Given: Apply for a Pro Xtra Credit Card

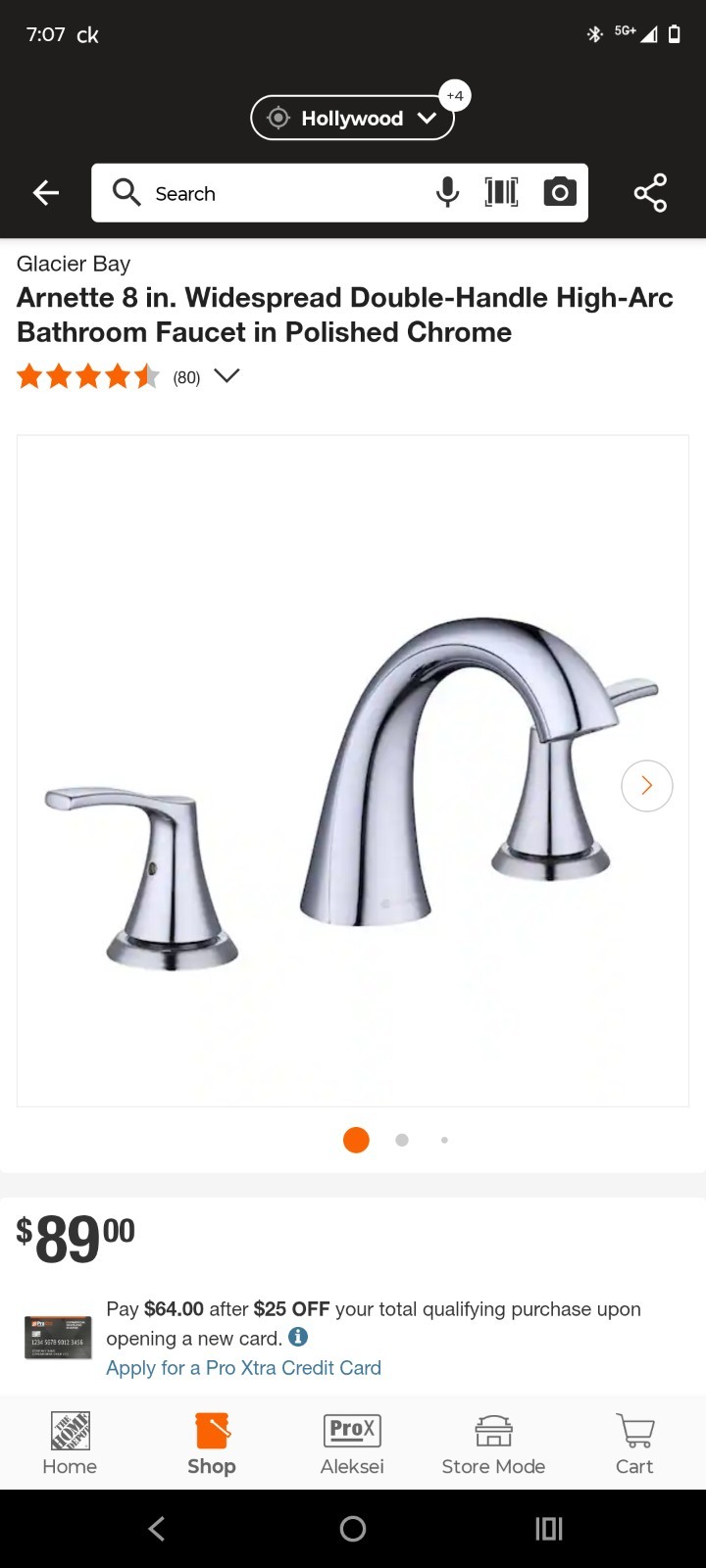Looking at the screenshot, I should (x=243, y=1368).
